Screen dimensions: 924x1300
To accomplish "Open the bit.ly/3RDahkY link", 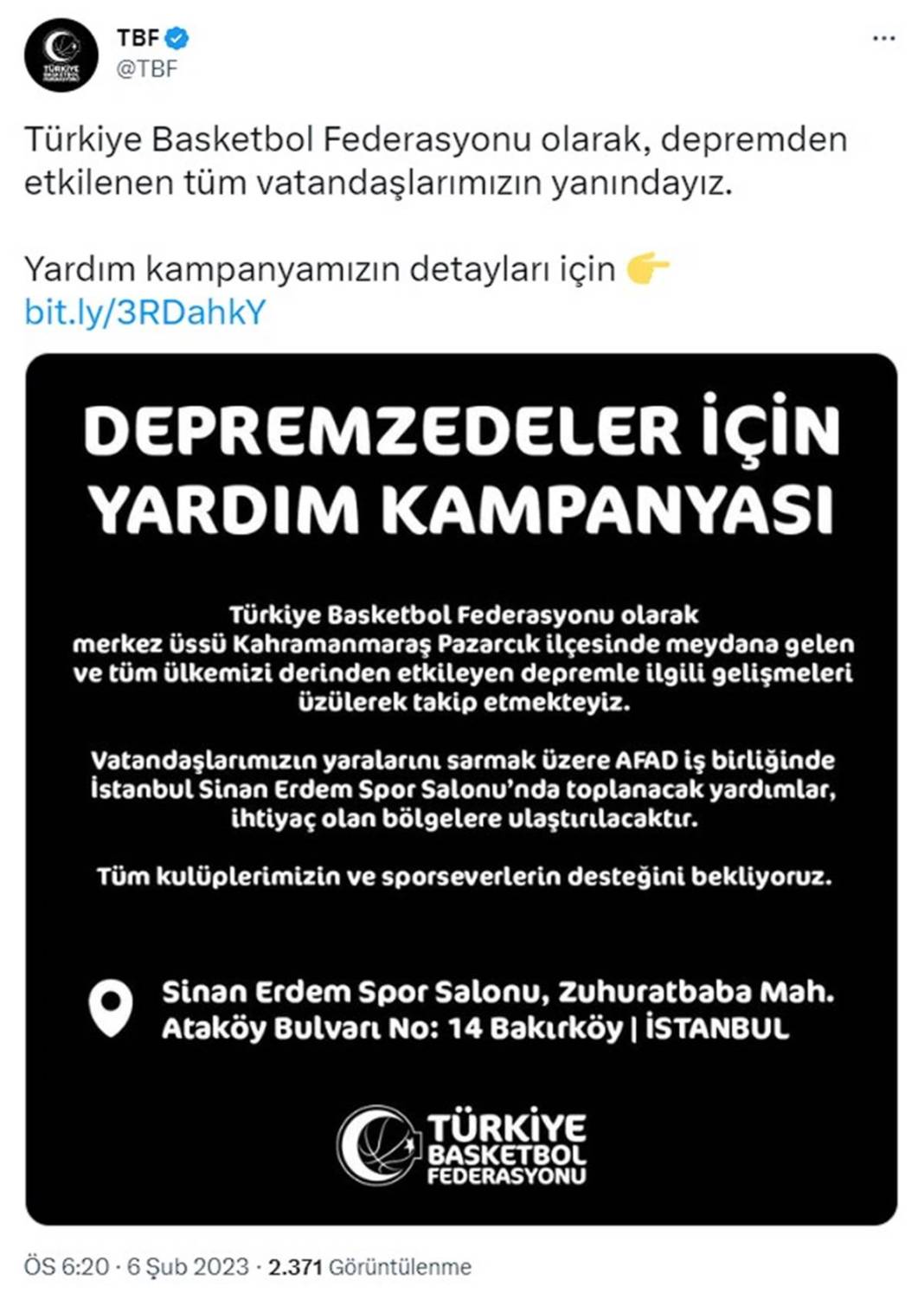I will coord(144,313).
